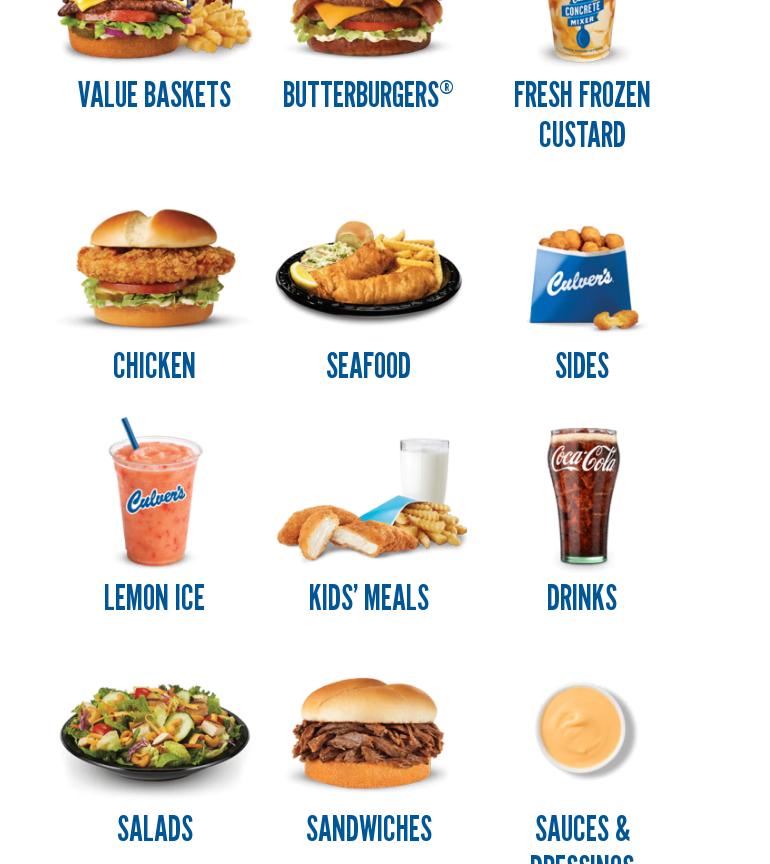Screen dimensions: 770x864
Task: Click the Fresh Frozen Custard container image
Action: 582,30
